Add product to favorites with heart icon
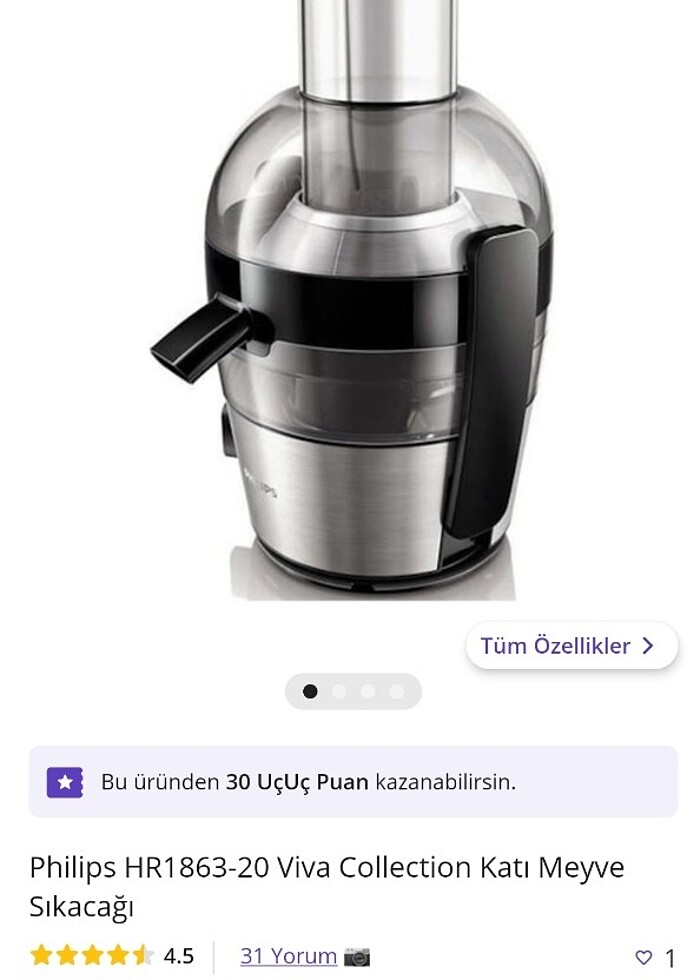The image size is (700, 980). point(644,957)
